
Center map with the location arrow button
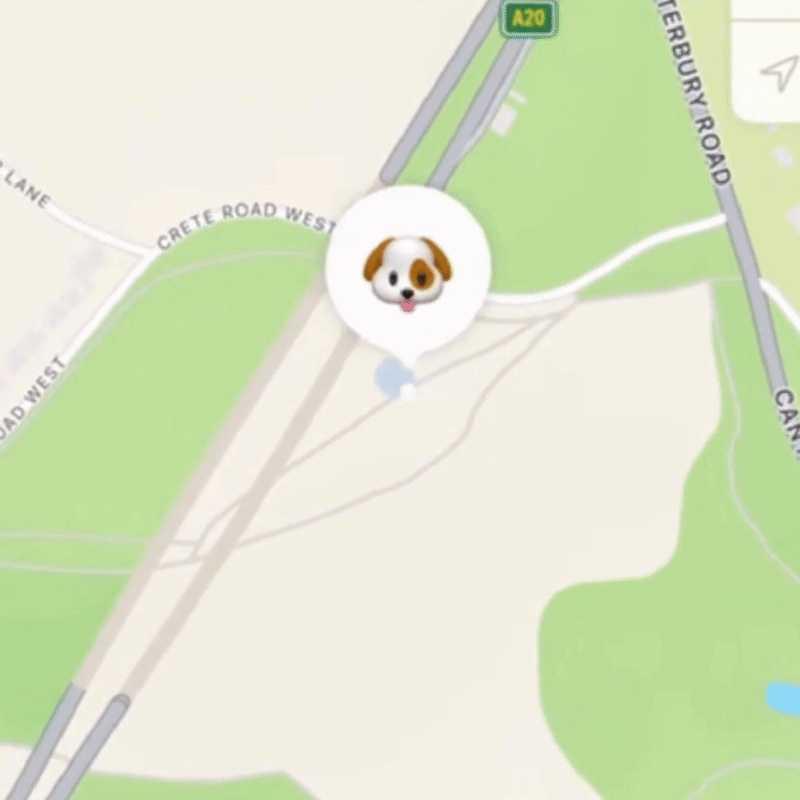[777, 73]
